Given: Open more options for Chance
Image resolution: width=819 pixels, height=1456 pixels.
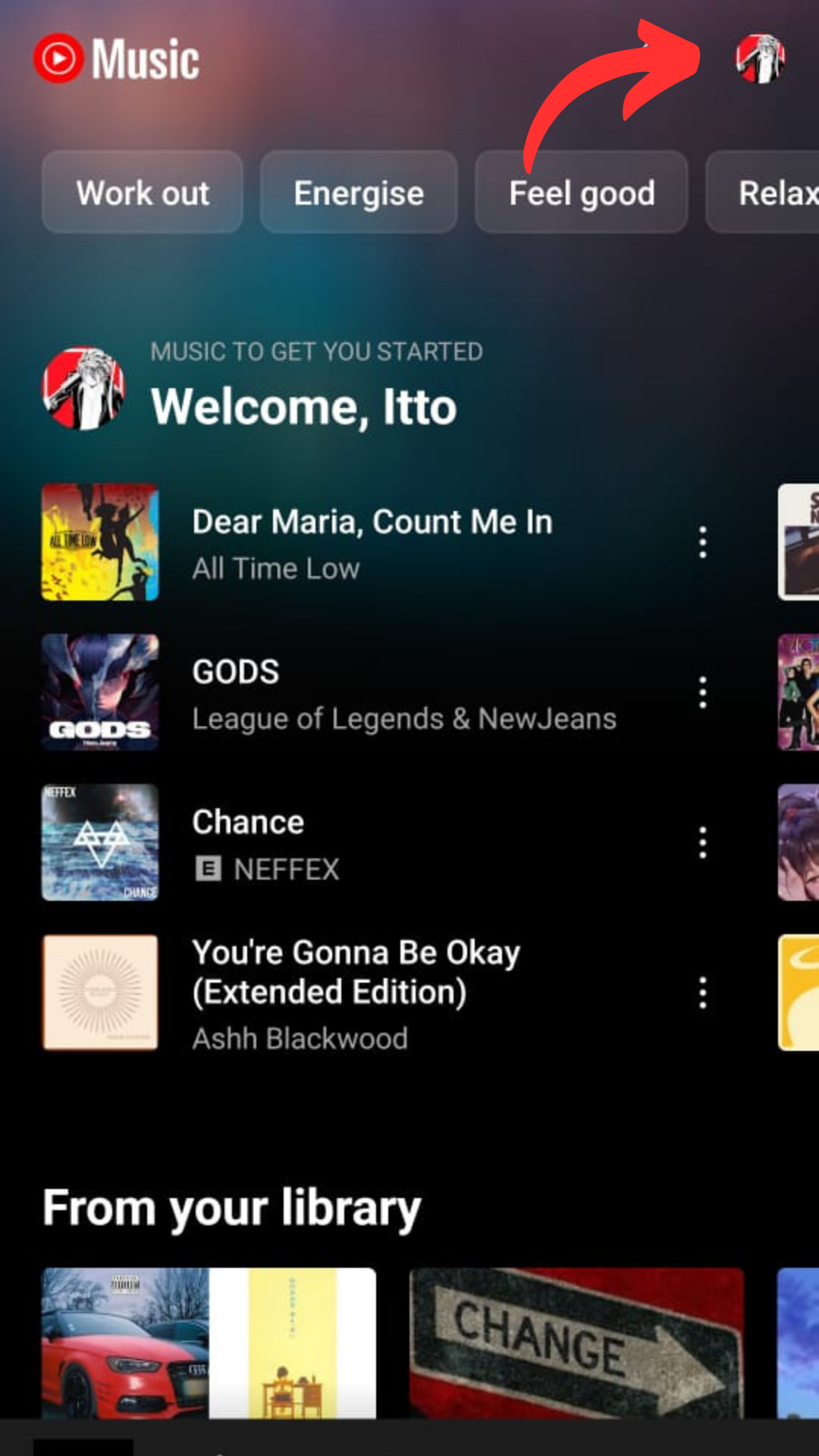Looking at the screenshot, I should (x=703, y=843).
